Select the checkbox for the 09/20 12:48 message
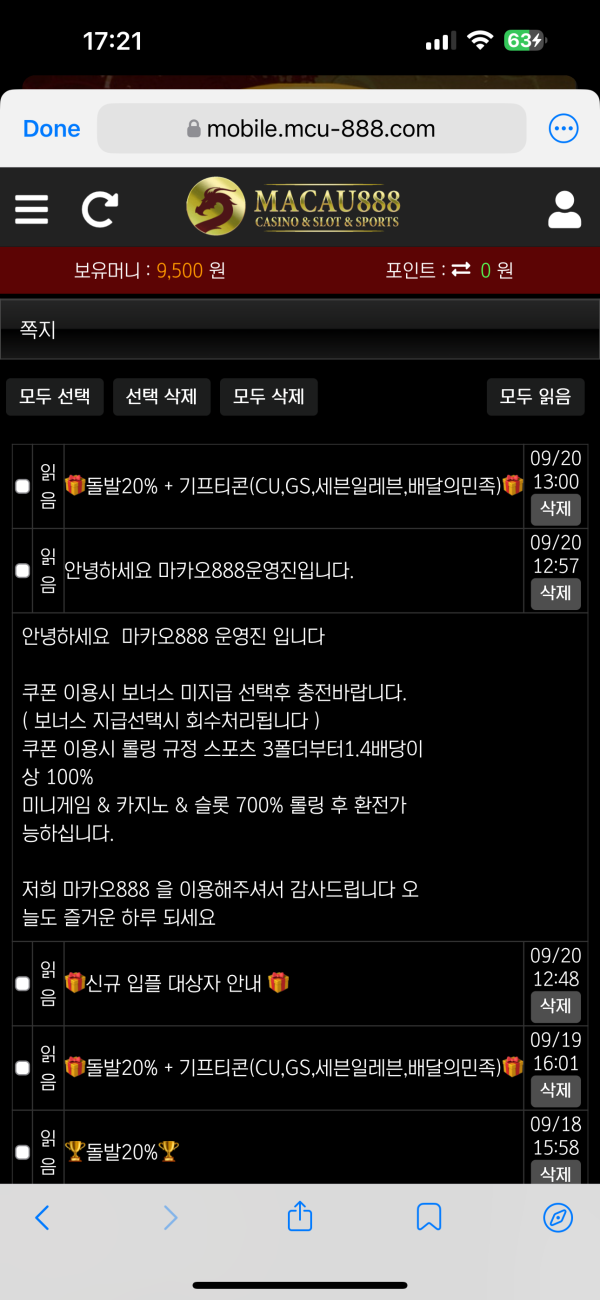 click(x=22, y=983)
